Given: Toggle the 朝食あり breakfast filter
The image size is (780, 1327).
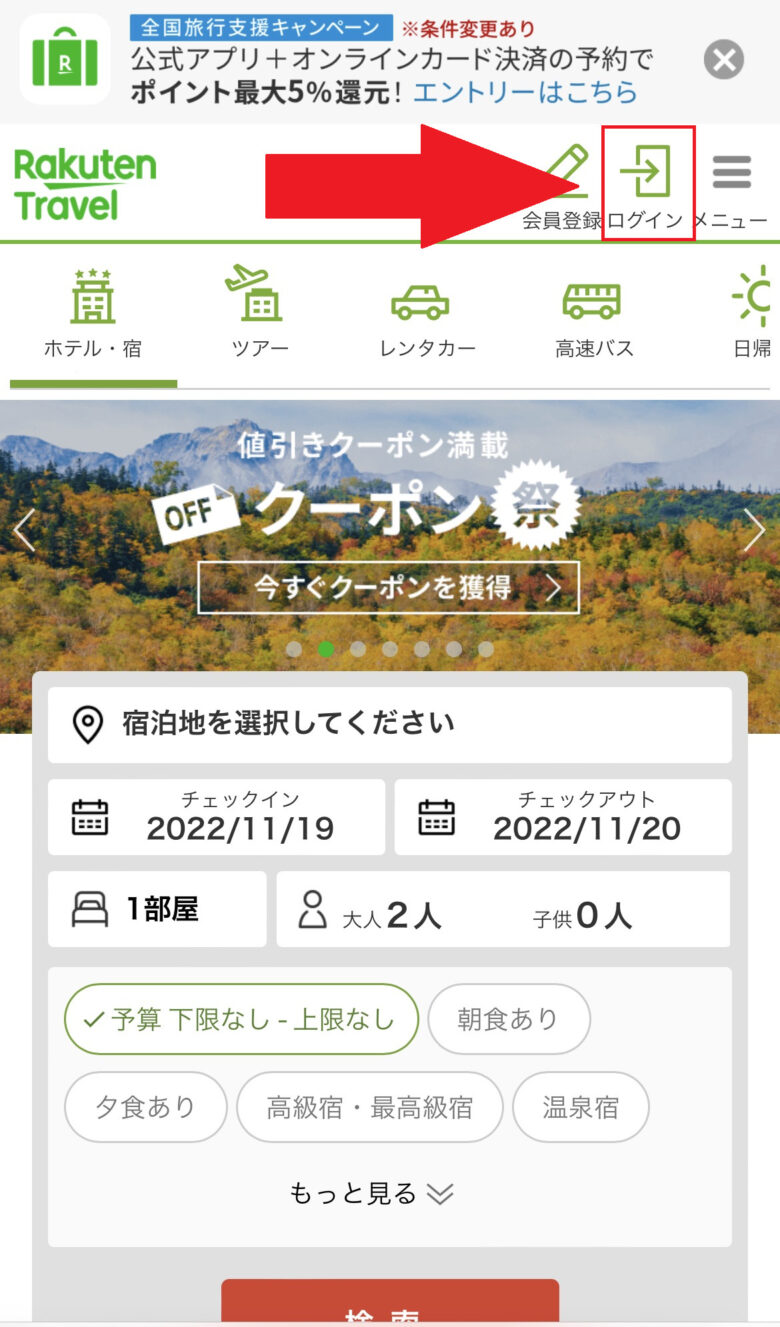Looking at the screenshot, I should [509, 1018].
